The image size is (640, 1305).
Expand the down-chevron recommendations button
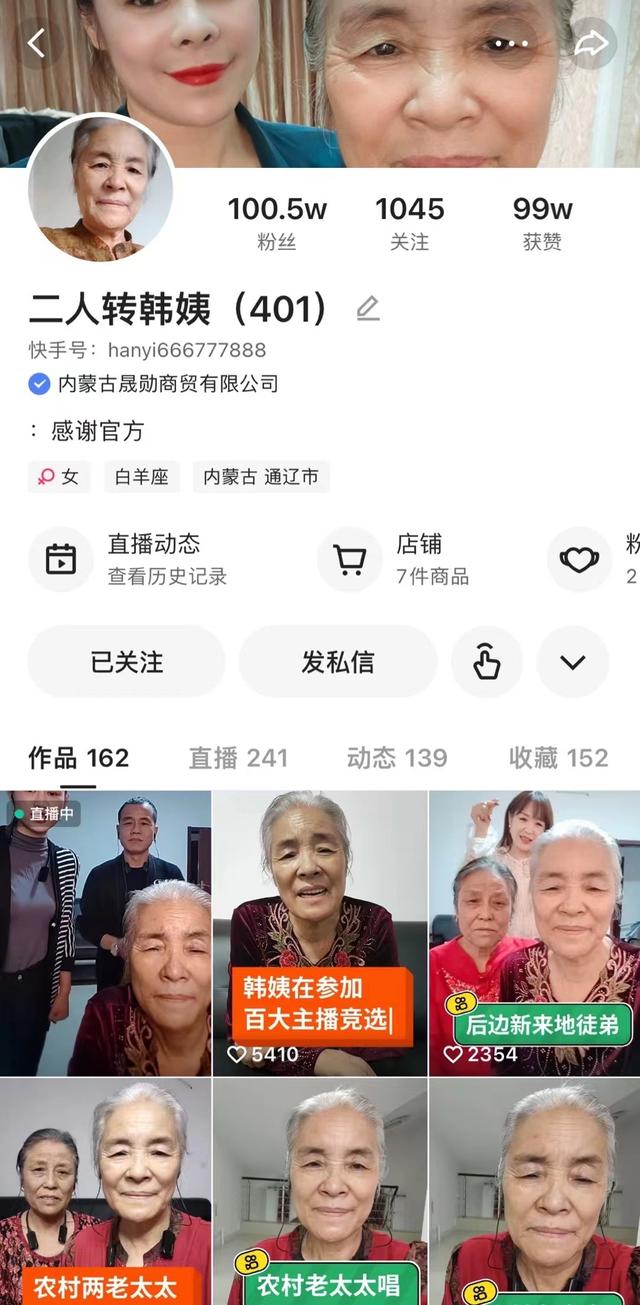click(x=572, y=662)
